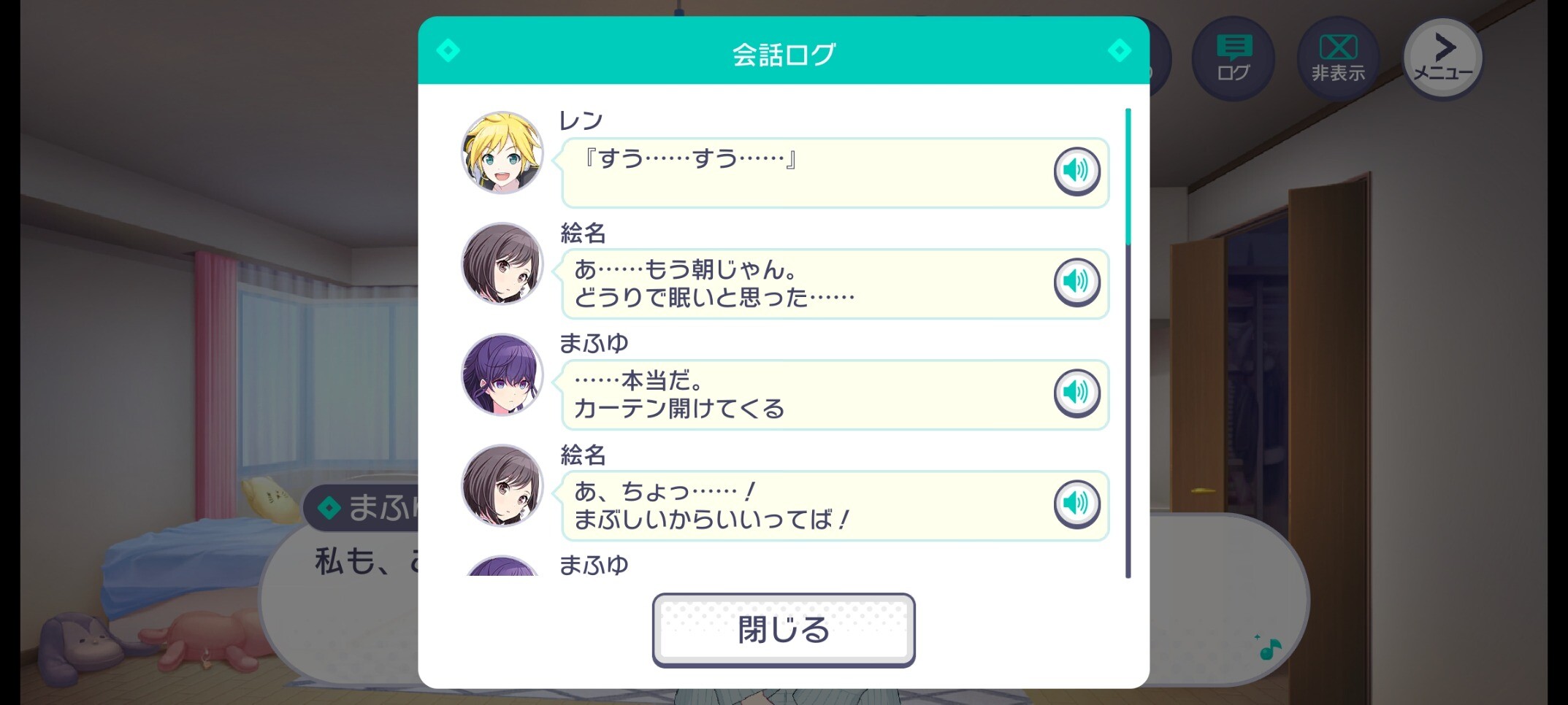Open the メニュー menu
This screenshot has width=1568, height=705.
click(1443, 58)
